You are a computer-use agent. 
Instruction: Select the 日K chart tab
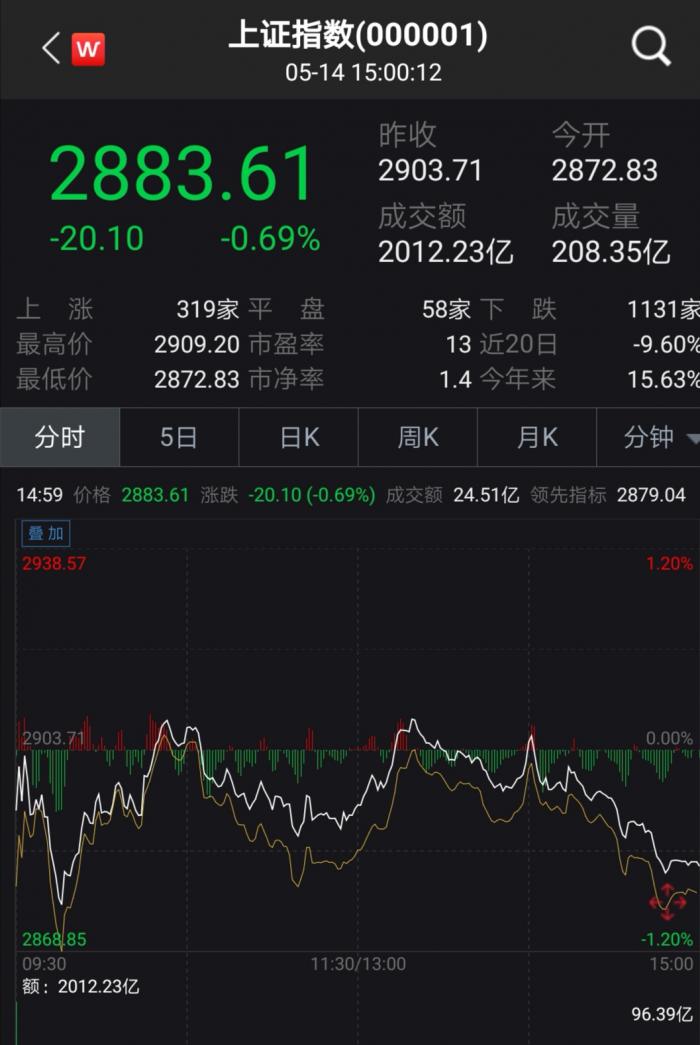tap(298, 438)
